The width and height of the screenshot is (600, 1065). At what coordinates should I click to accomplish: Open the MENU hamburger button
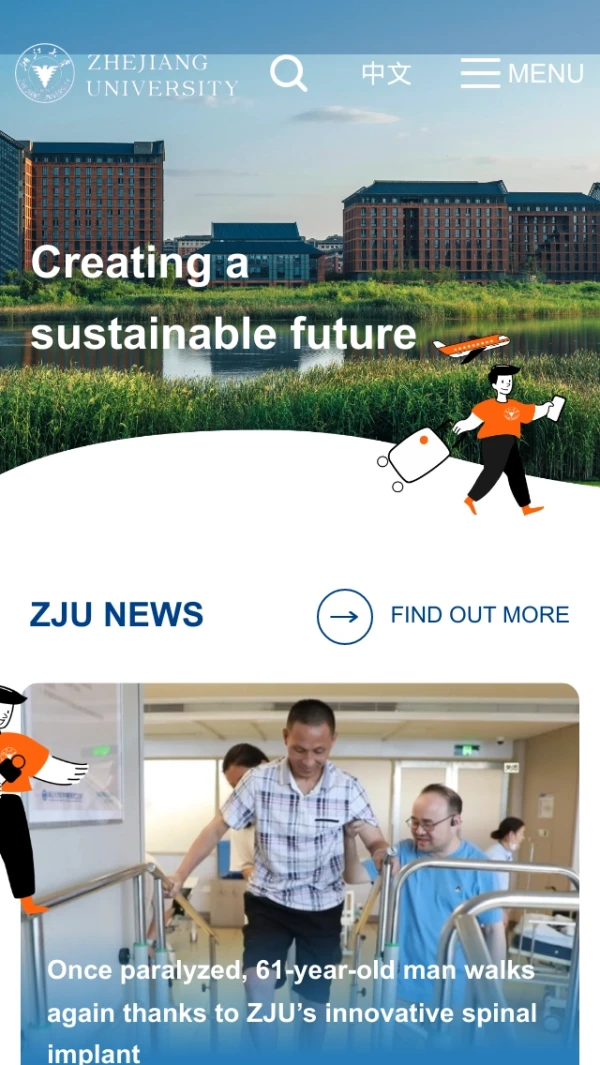click(x=521, y=73)
